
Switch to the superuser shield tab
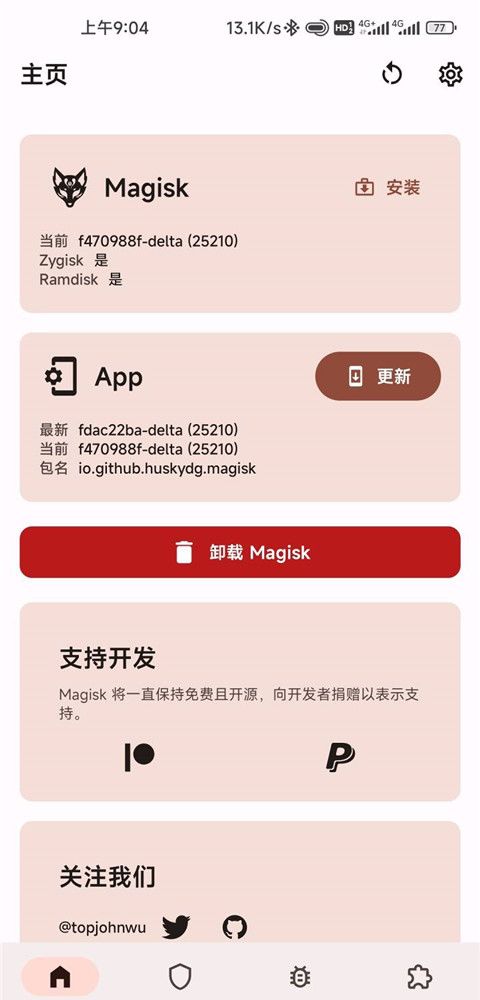[180, 976]
